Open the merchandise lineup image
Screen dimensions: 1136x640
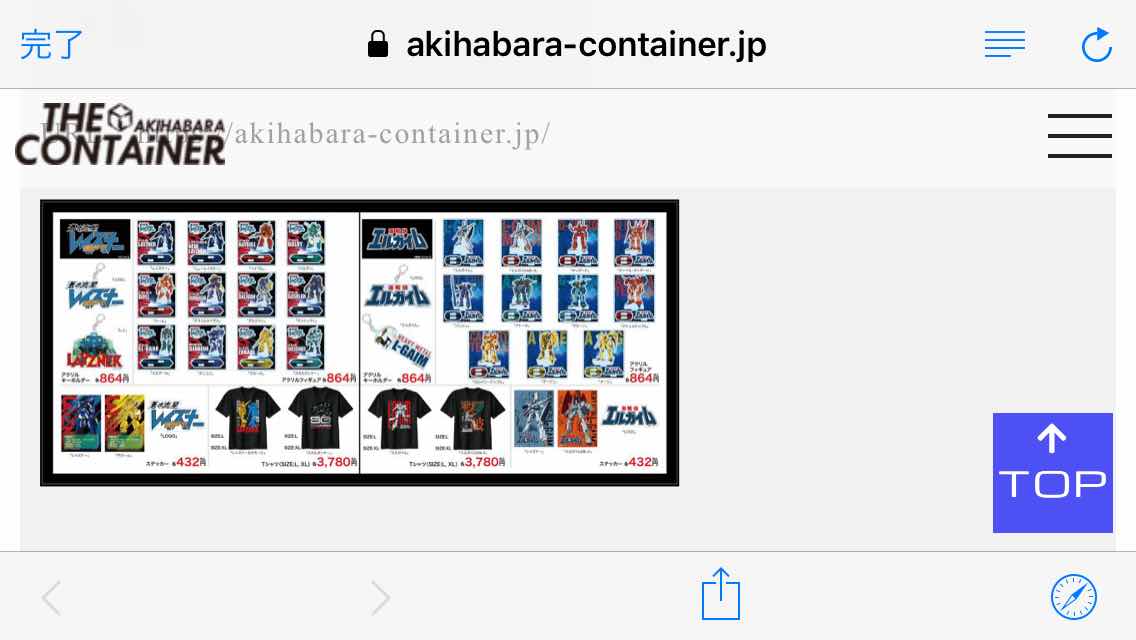pos(359,342)
